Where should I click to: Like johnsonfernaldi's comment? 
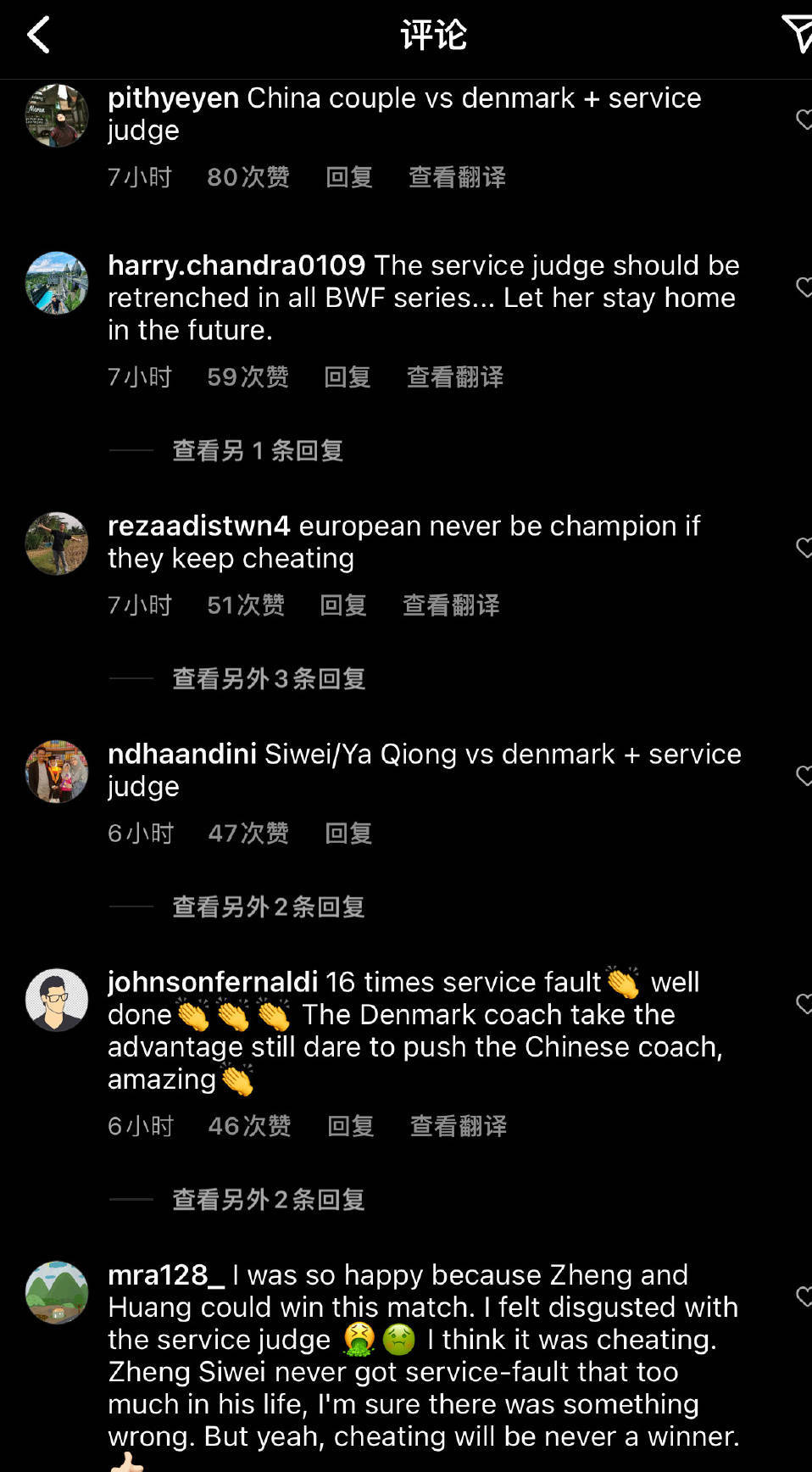pyautogui.click(x=804, y=1004)
